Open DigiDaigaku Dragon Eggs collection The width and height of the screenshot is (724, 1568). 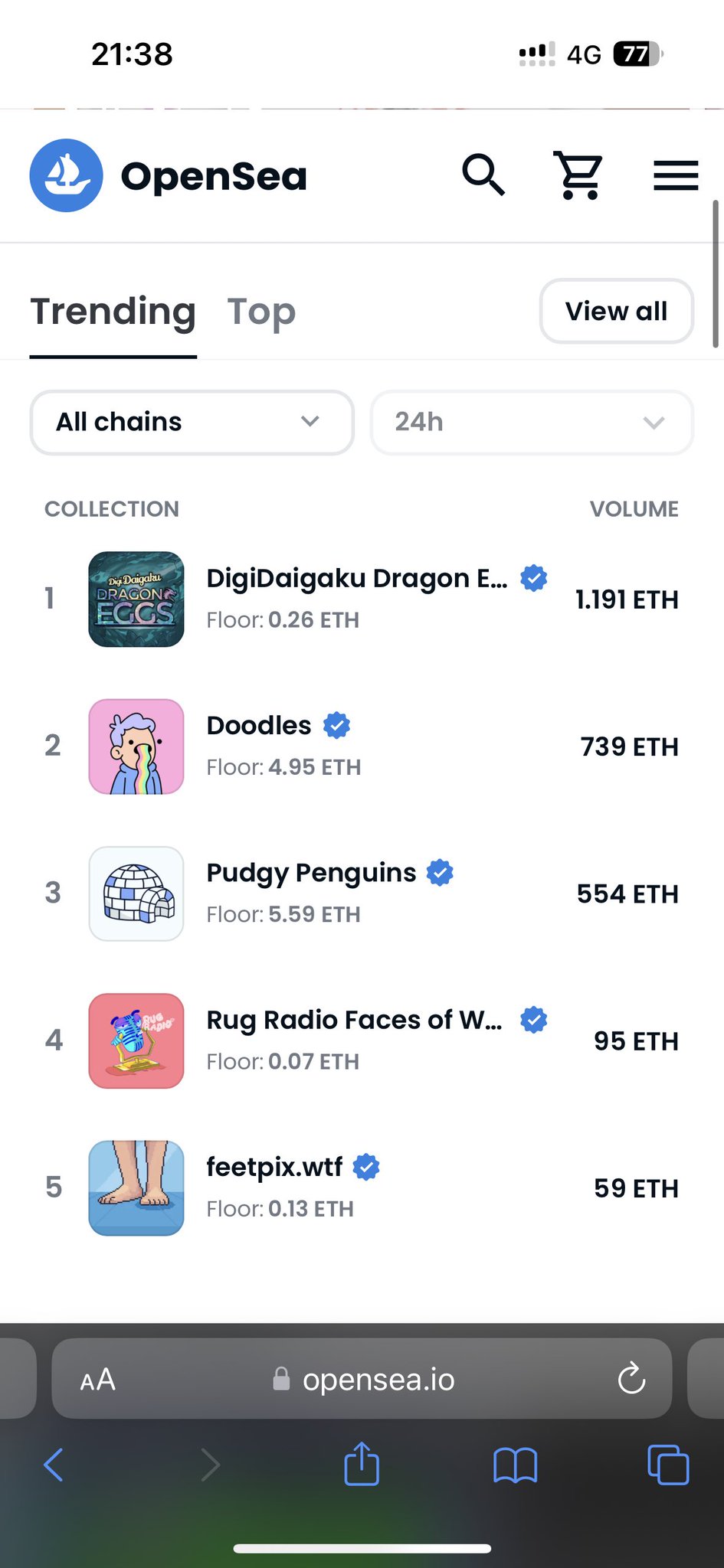(356, 579)
